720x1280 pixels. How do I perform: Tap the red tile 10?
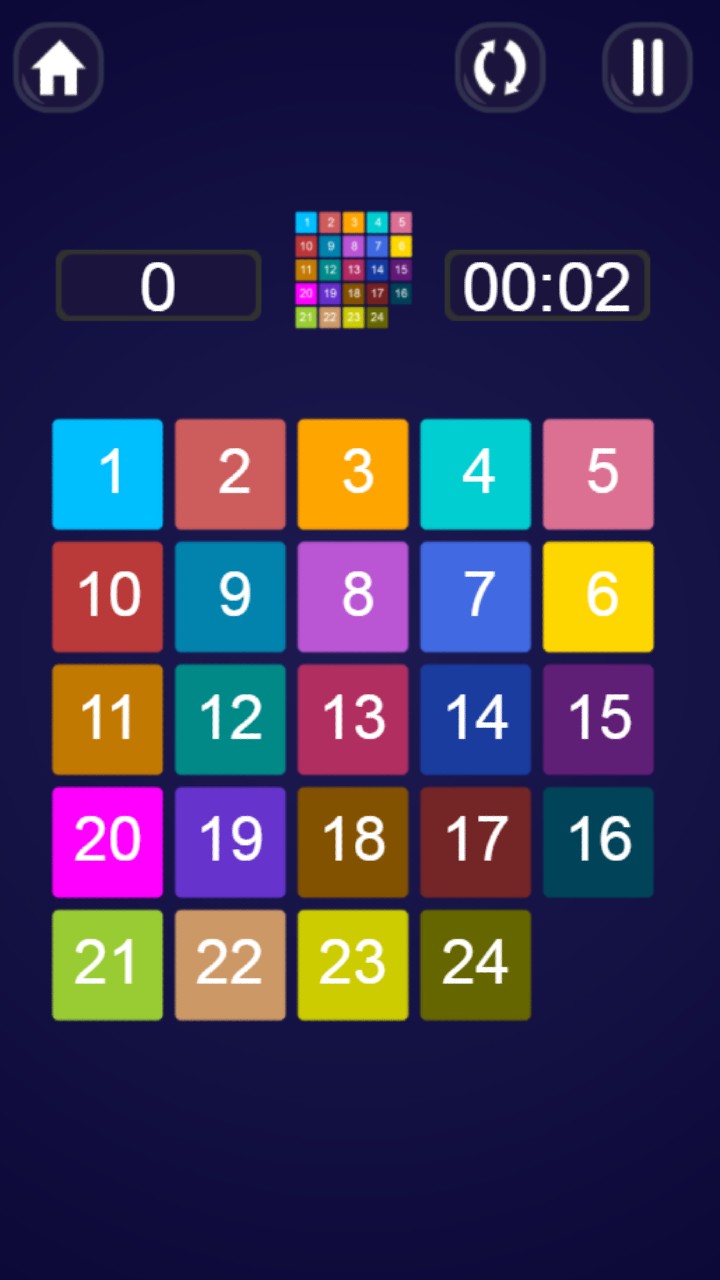[x=107, y=596]
